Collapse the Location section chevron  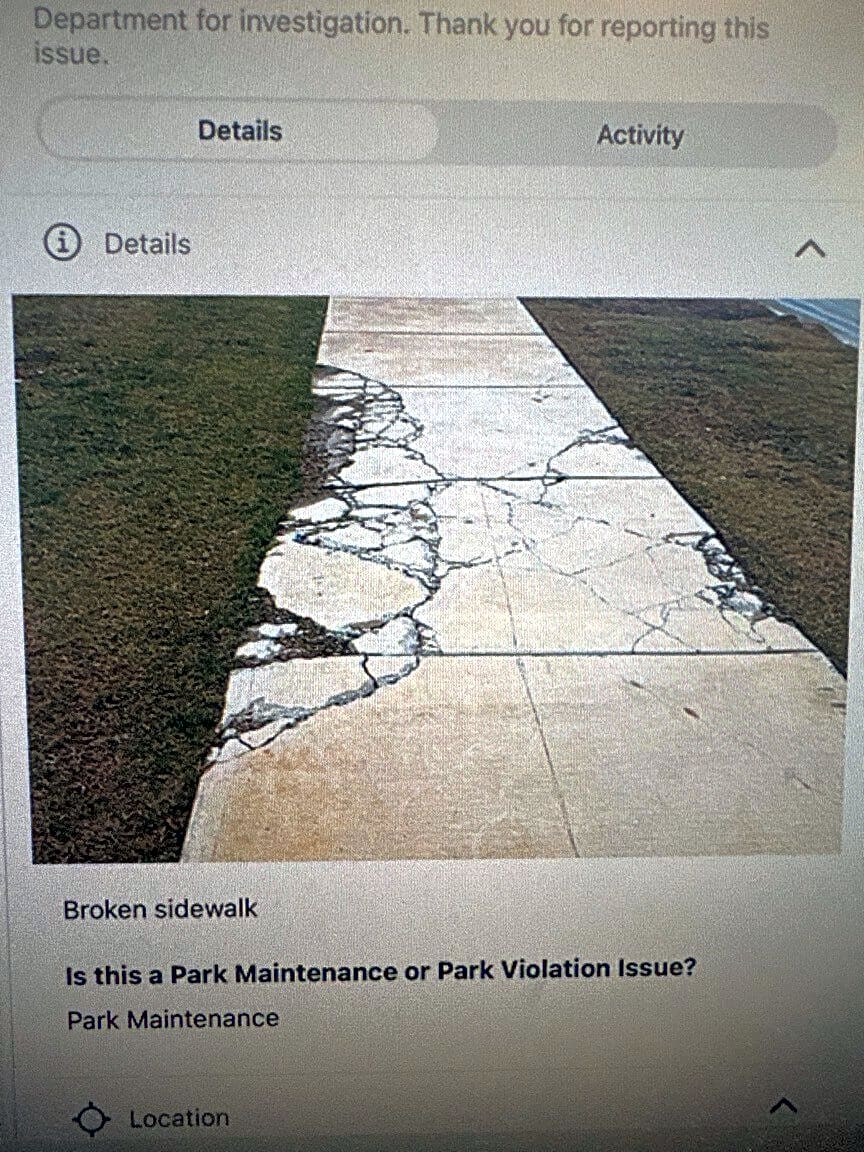pyautogui.click(x=785, y=1106)
